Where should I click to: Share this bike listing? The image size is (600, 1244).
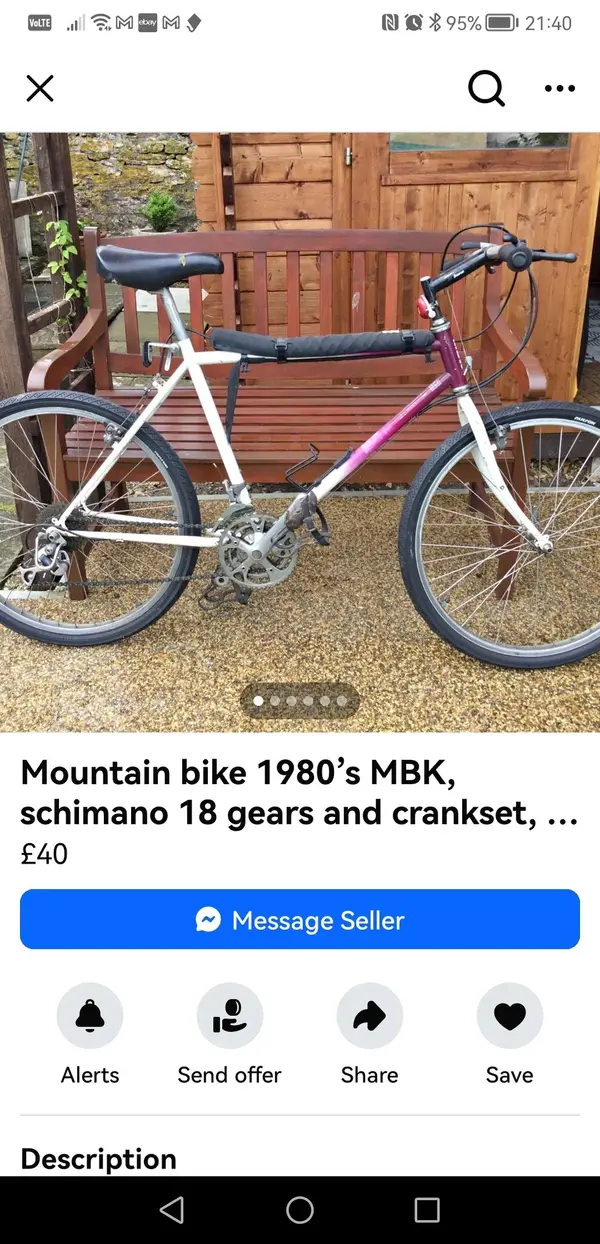pos(370,1016)
